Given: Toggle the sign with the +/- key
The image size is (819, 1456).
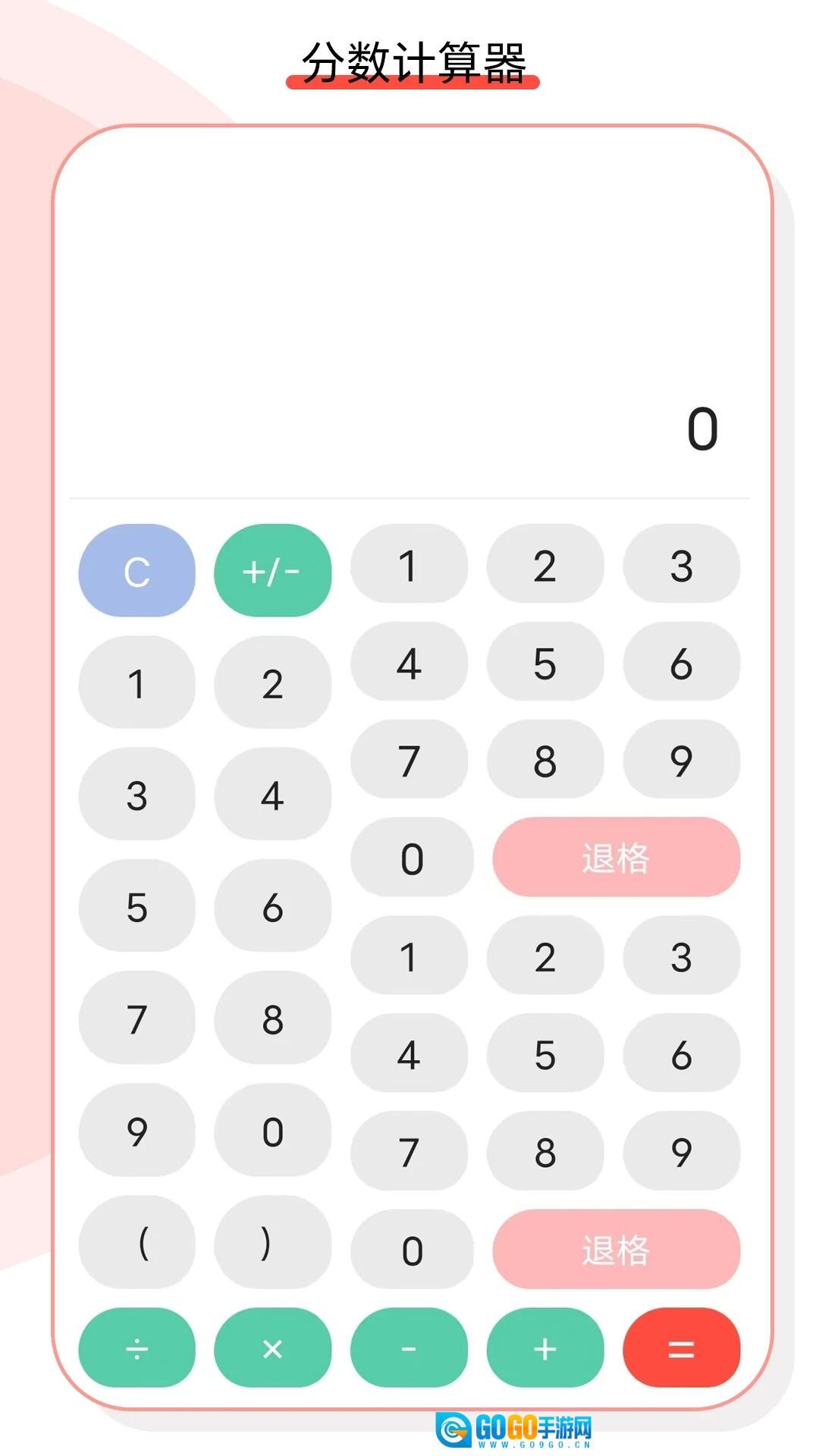Looking at the screenshot, I should click(x=272, y=570).
